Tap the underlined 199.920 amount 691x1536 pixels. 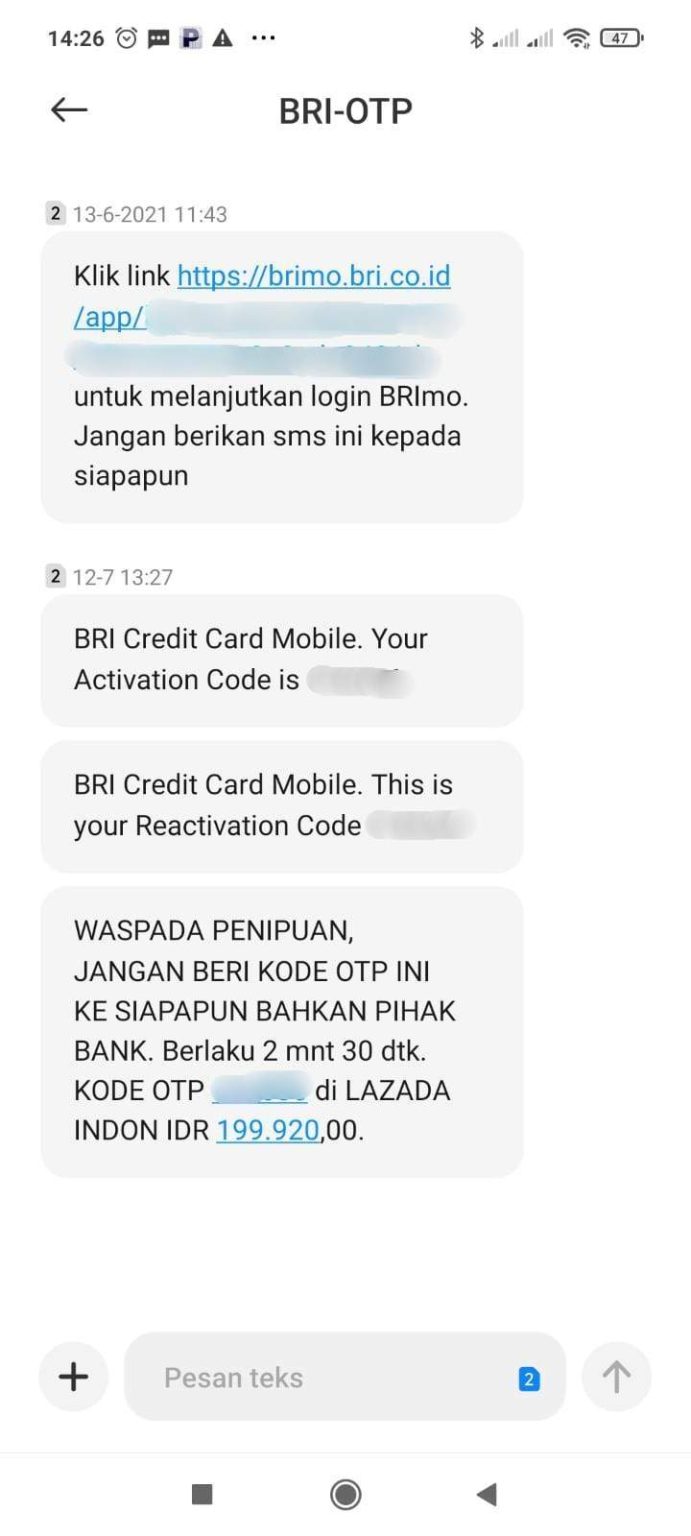pyautogui.click(x=268, y=1131)
